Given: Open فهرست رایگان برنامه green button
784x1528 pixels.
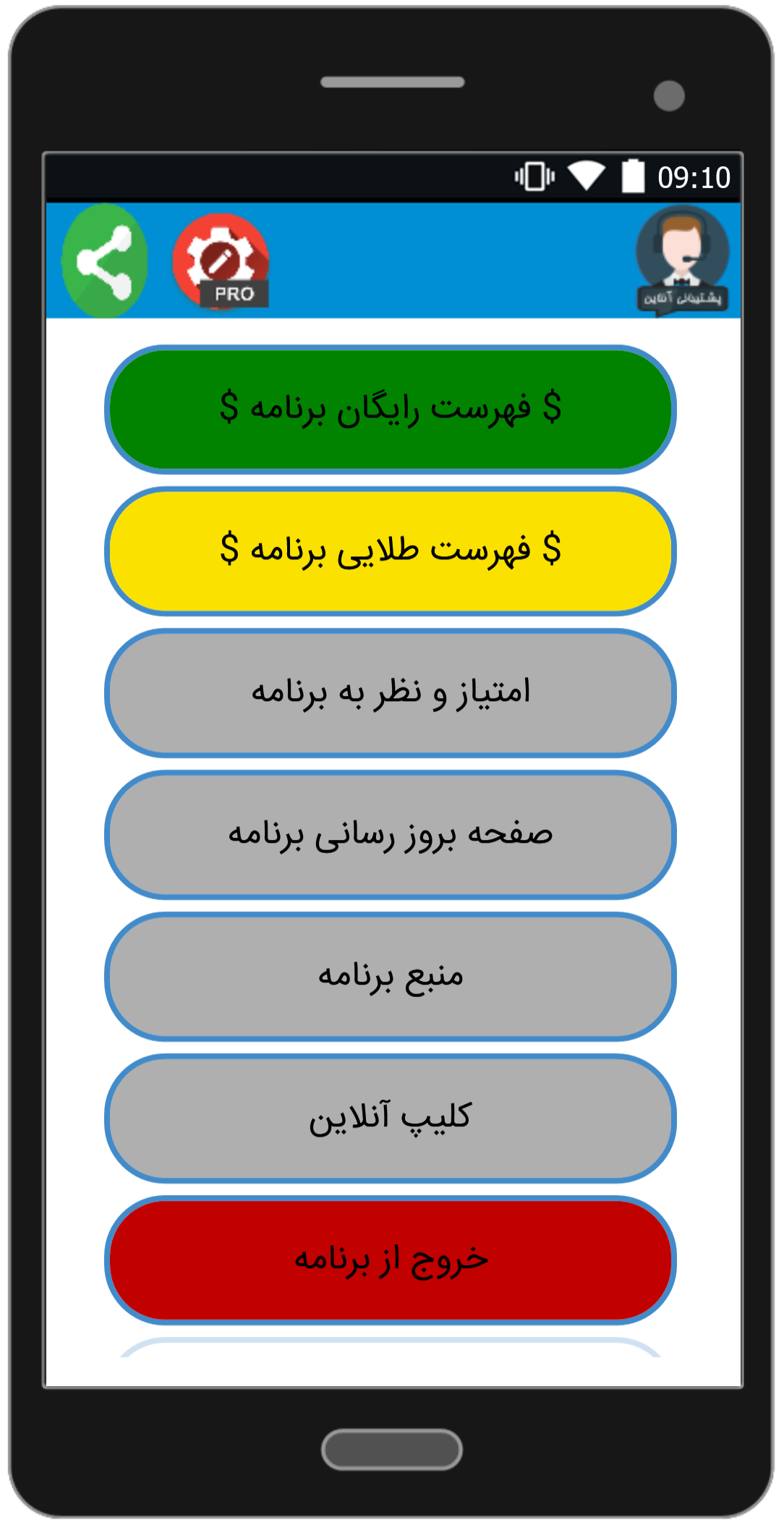Looking at the screenshot, I should 391,409.
